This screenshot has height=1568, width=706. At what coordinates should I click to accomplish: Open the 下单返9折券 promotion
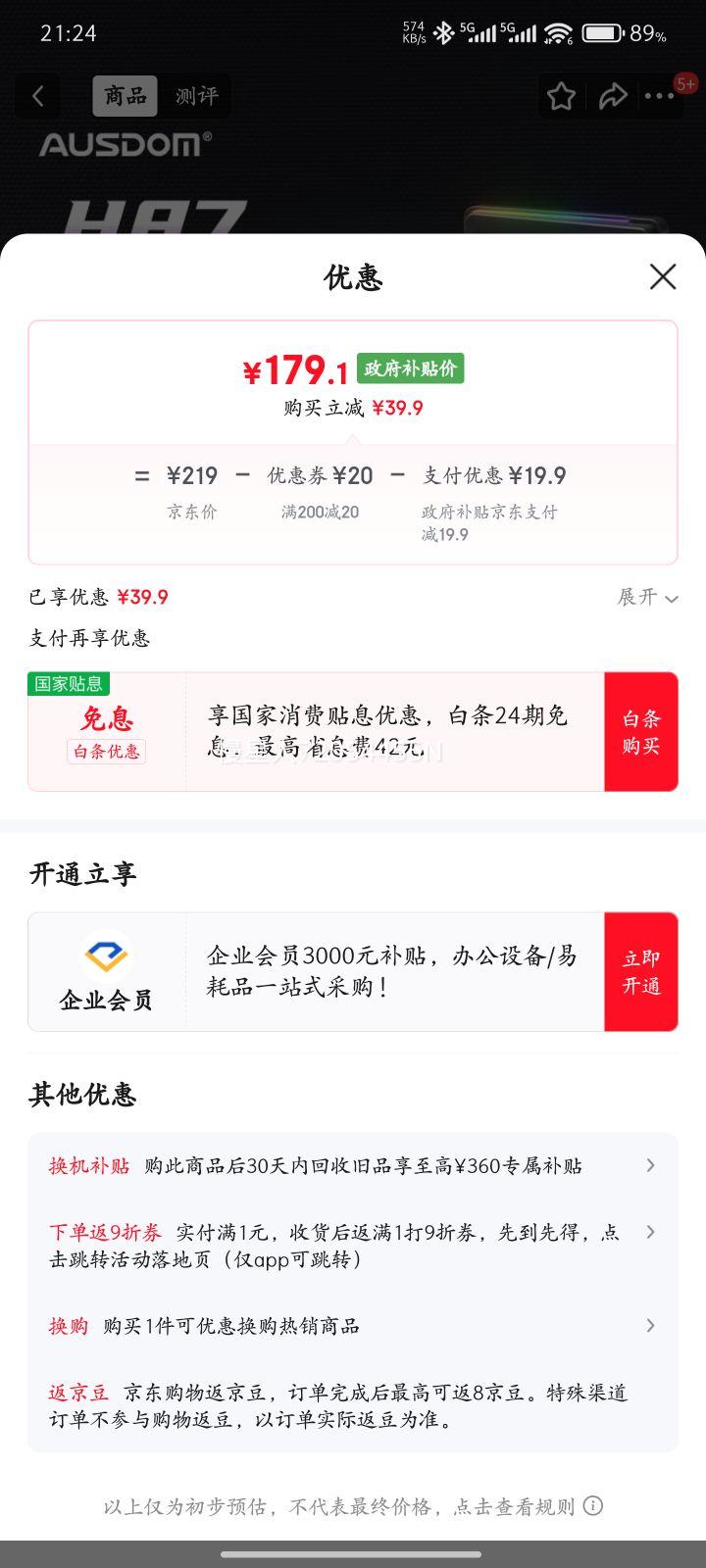pos(353,1245)
